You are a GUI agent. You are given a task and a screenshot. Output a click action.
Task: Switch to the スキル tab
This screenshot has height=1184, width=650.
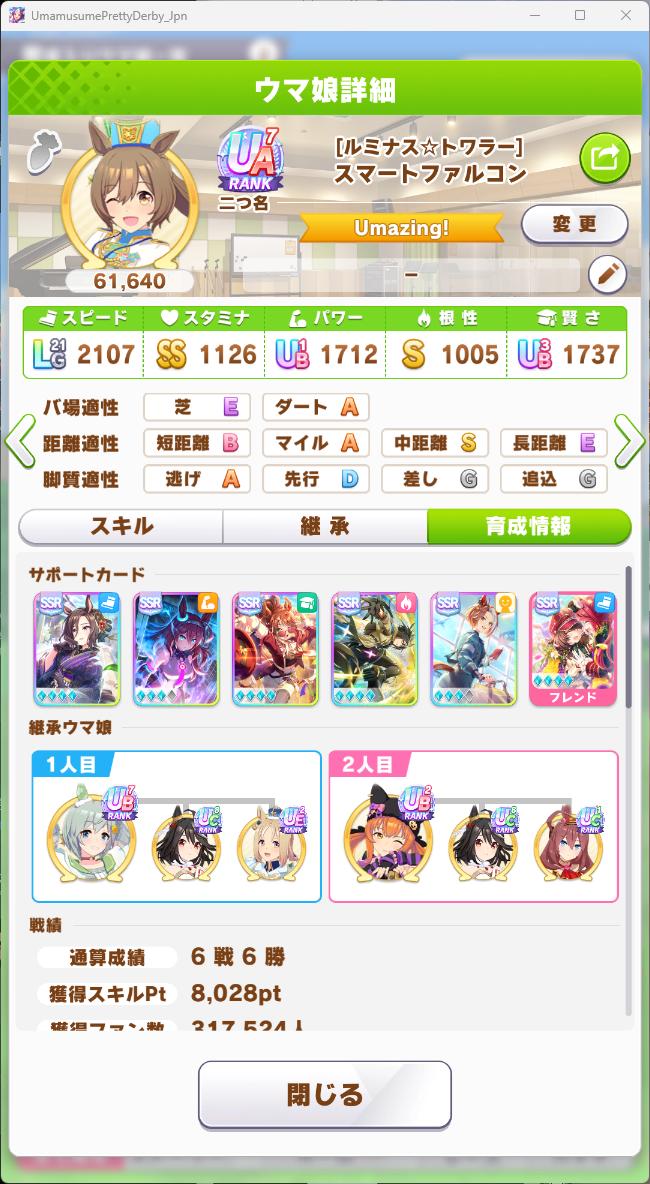[x=121, y=526]
